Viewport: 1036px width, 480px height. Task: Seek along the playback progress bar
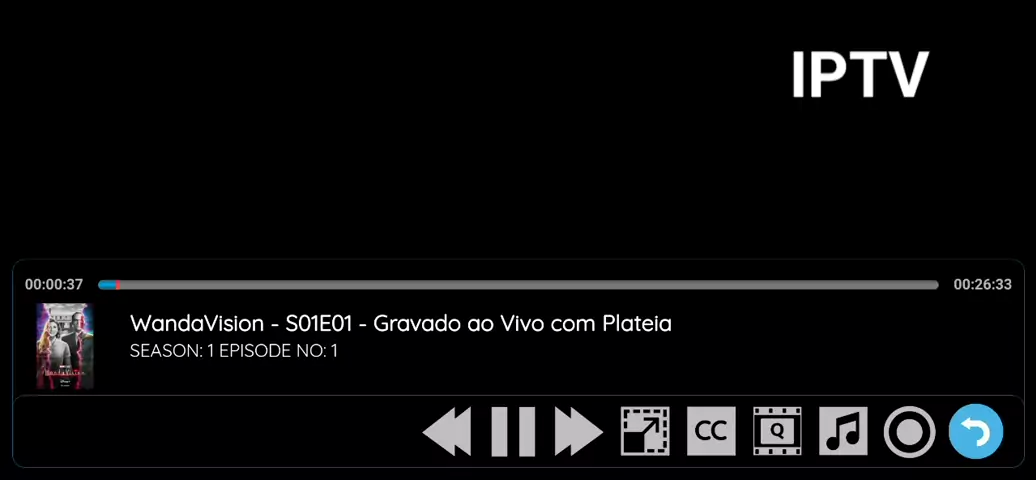(518, 285)
